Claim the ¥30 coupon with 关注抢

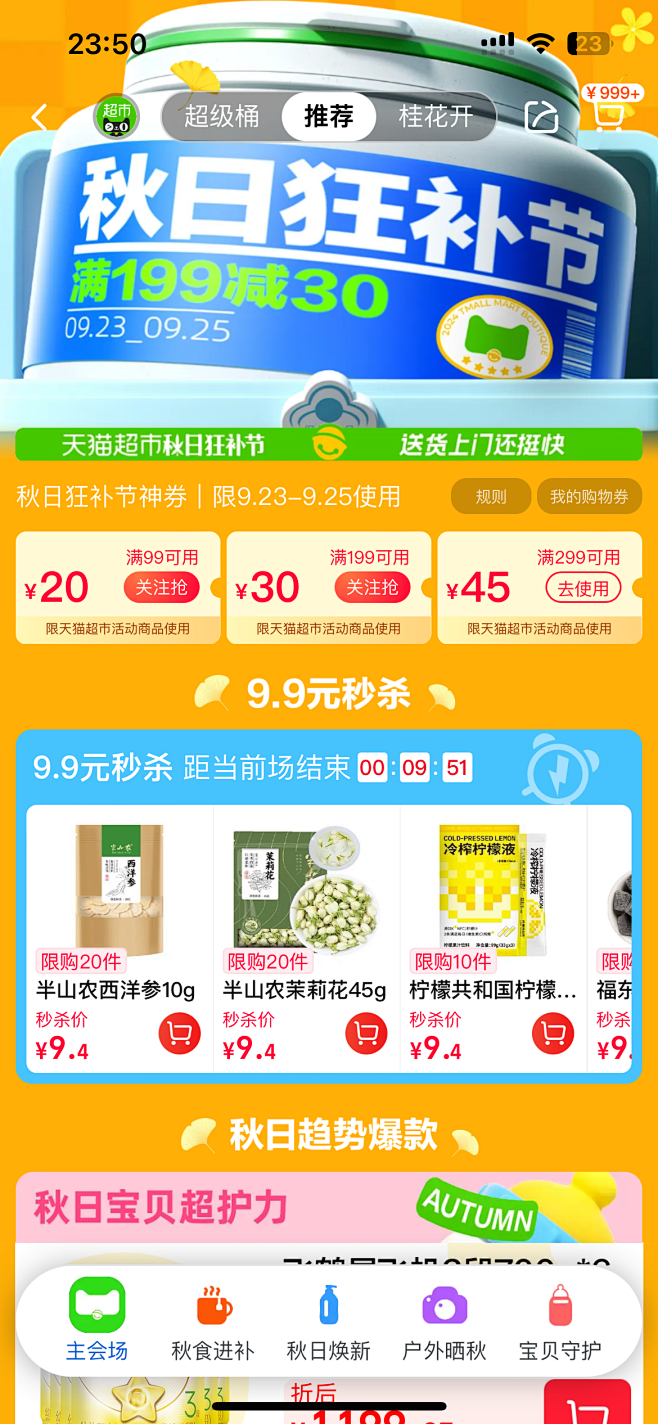(x=372, y=588)
